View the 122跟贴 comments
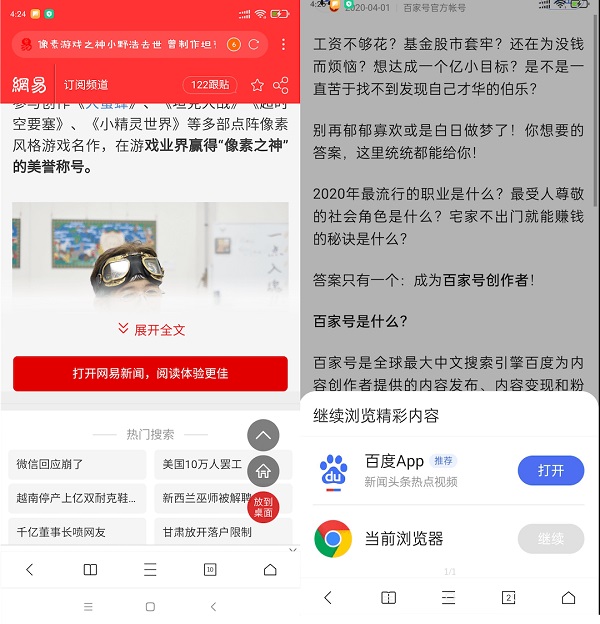 (x=210, y=85)
